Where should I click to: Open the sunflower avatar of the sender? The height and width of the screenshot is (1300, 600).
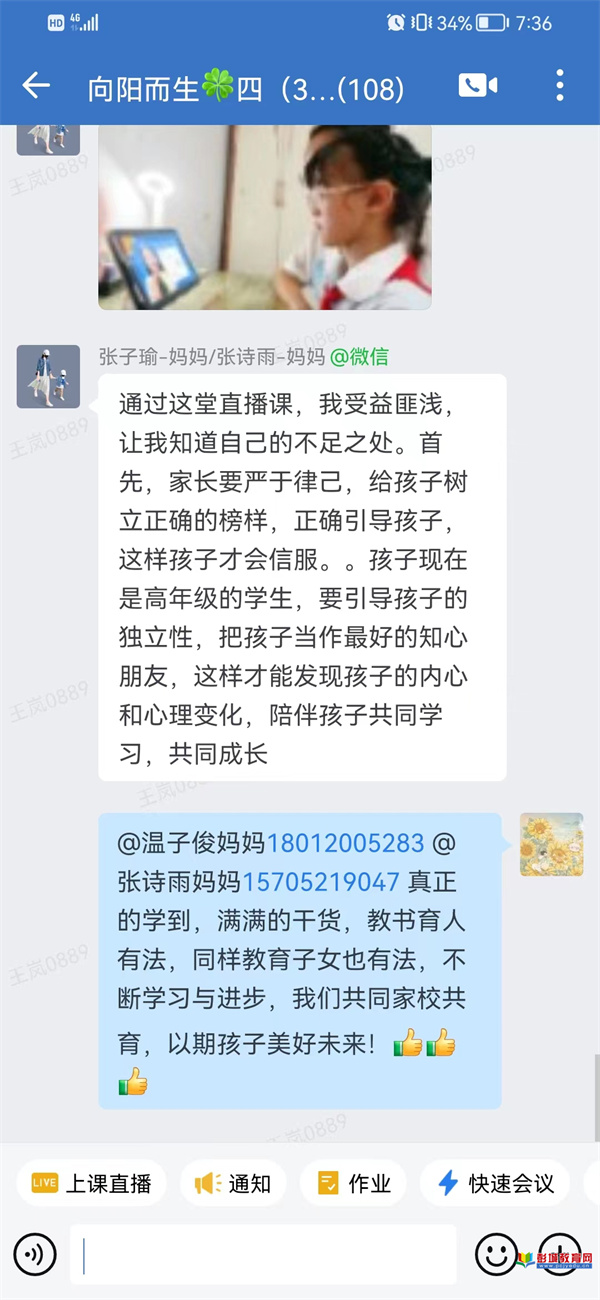coord(551,844)
